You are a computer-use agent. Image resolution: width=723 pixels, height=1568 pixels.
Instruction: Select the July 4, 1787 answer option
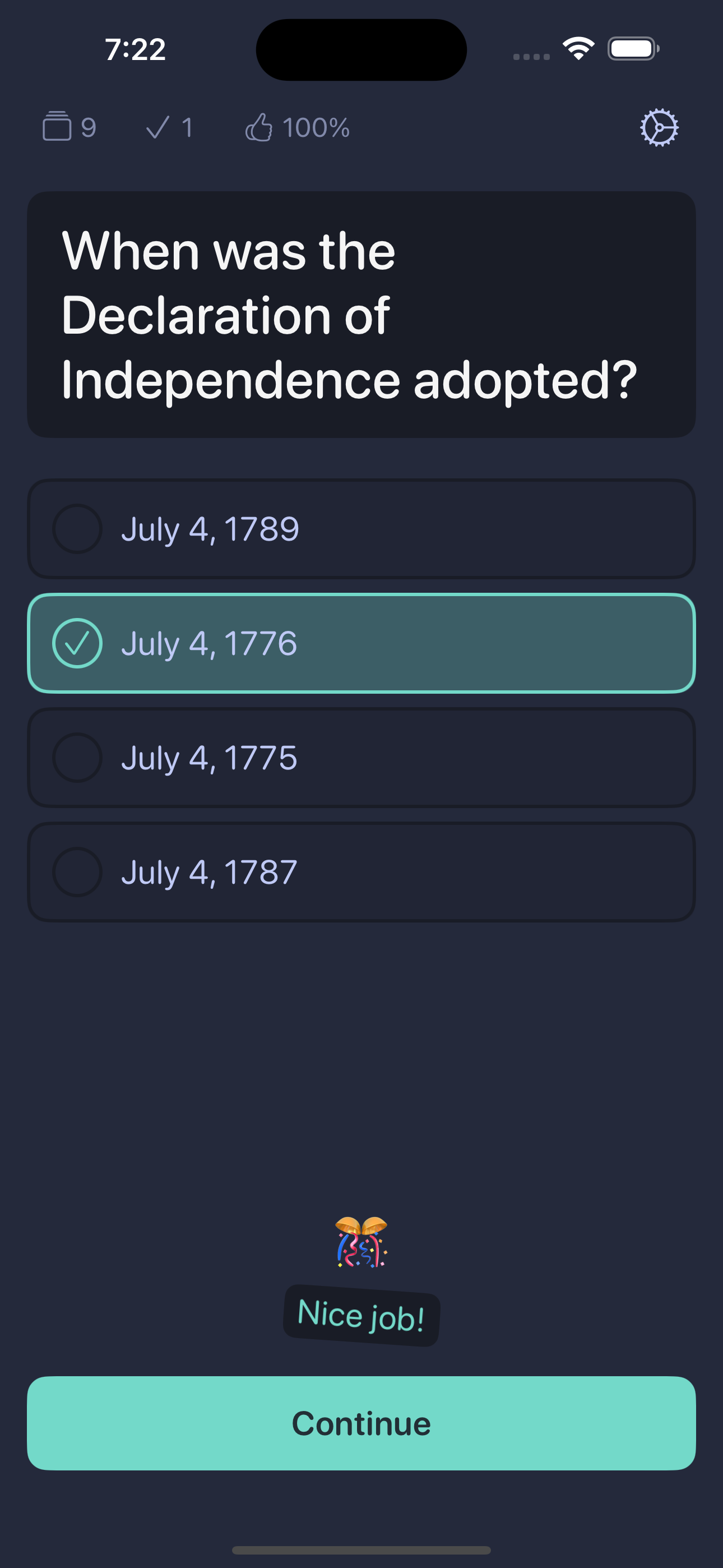[361, 871]
